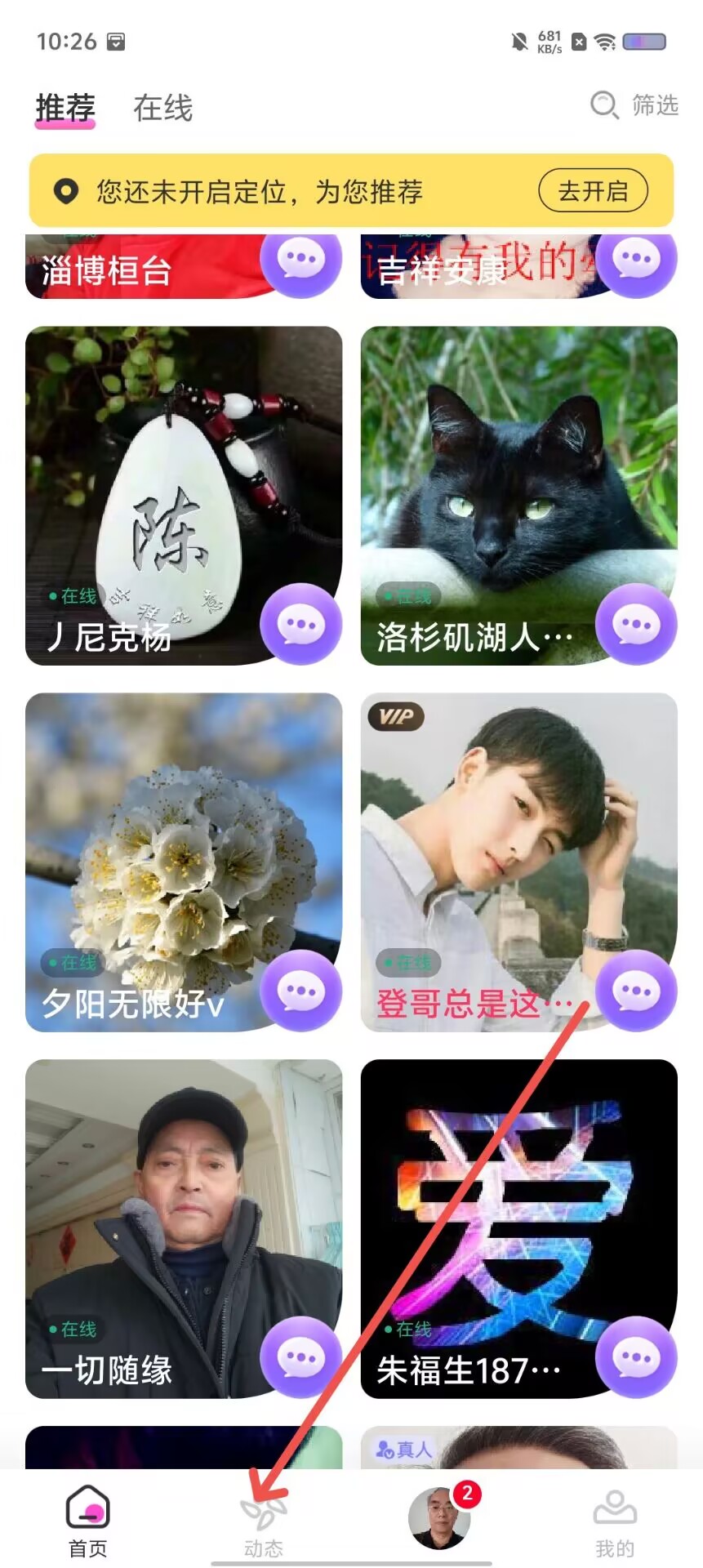Open 一切随缘 profile card
Screen dimensions: 703x1568
point(184,1229)
